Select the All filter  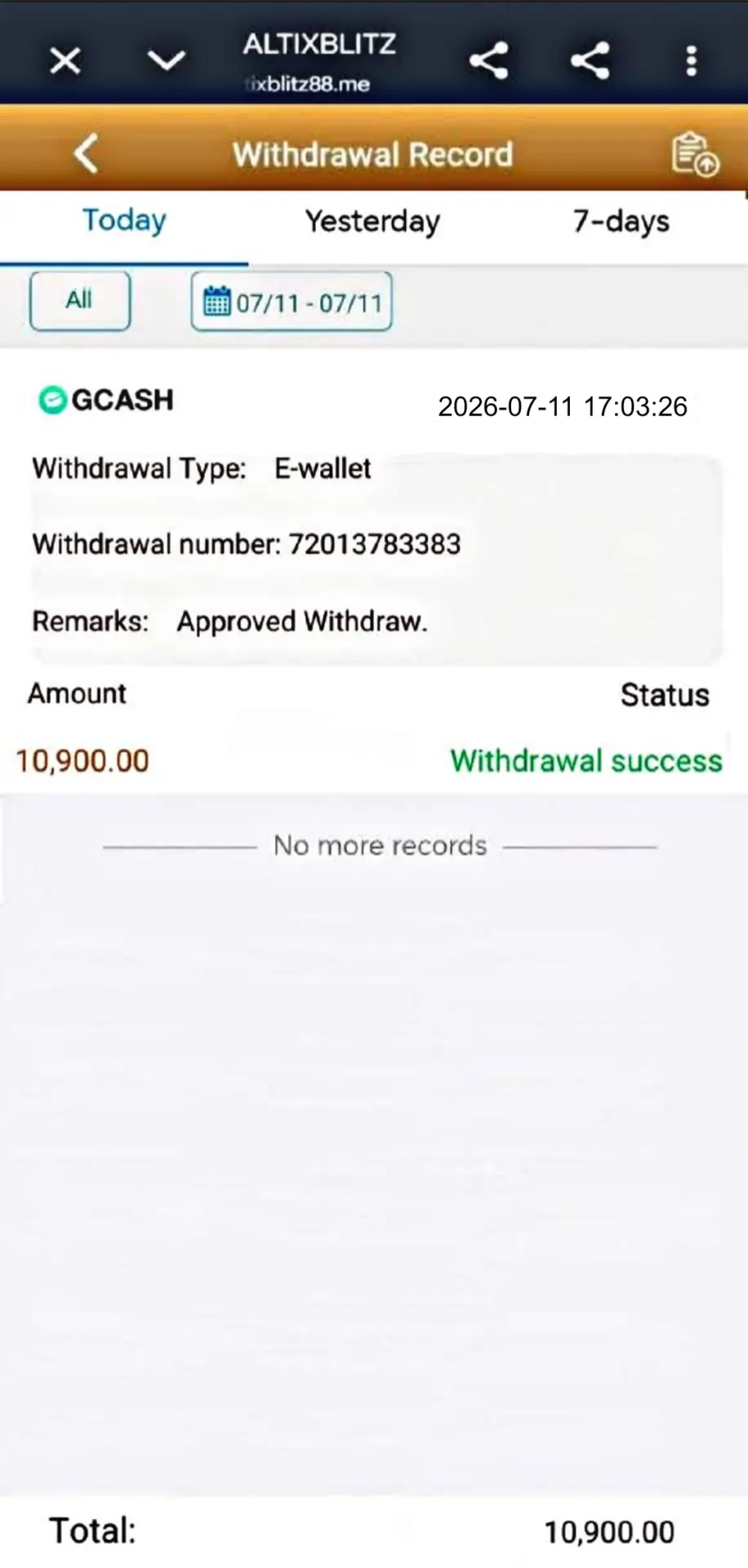[80, 301]
